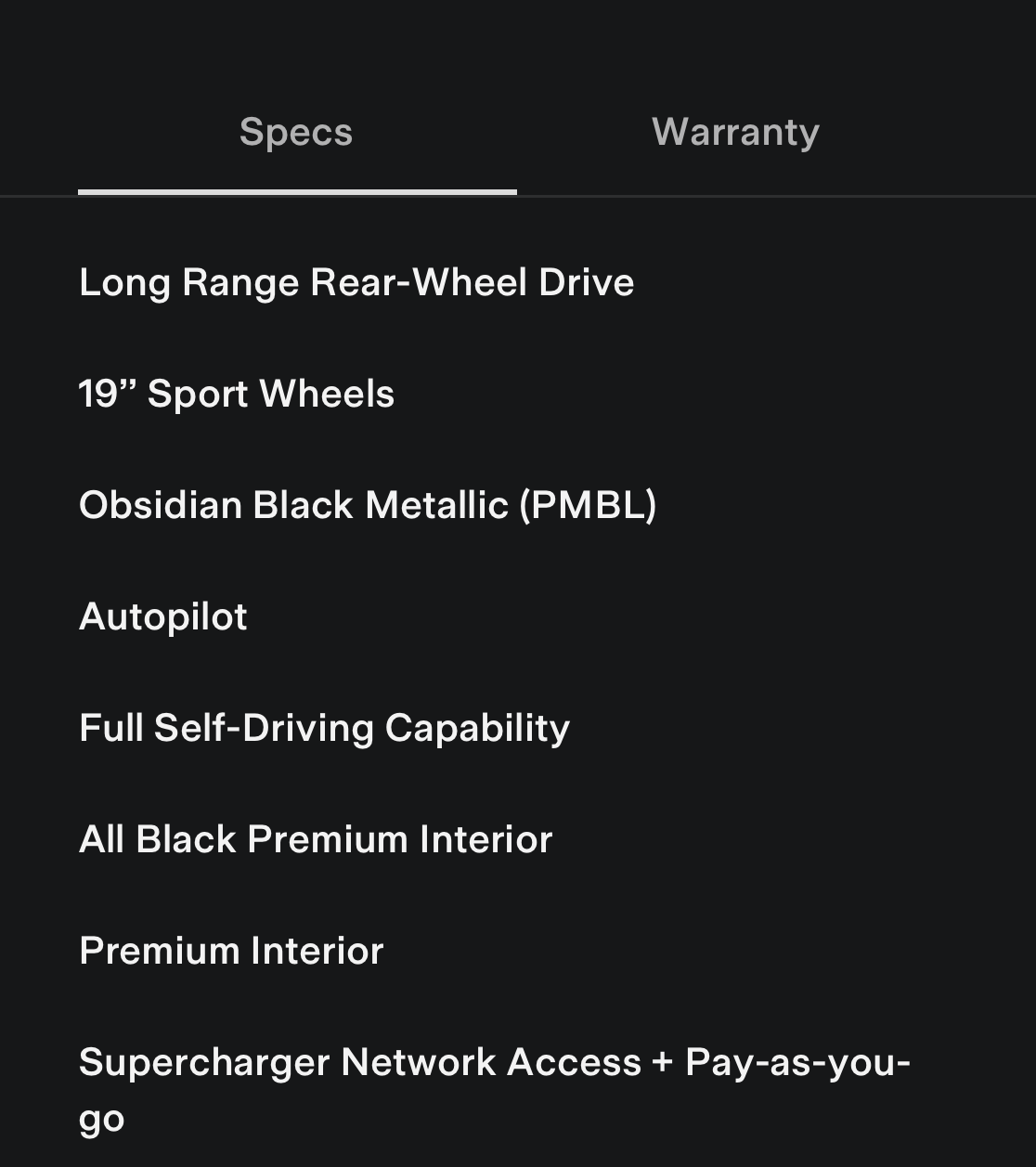Screen dimensions: 1036x1167
Task: Switch to the Warranty tab
Action: (x=735, y=132)
